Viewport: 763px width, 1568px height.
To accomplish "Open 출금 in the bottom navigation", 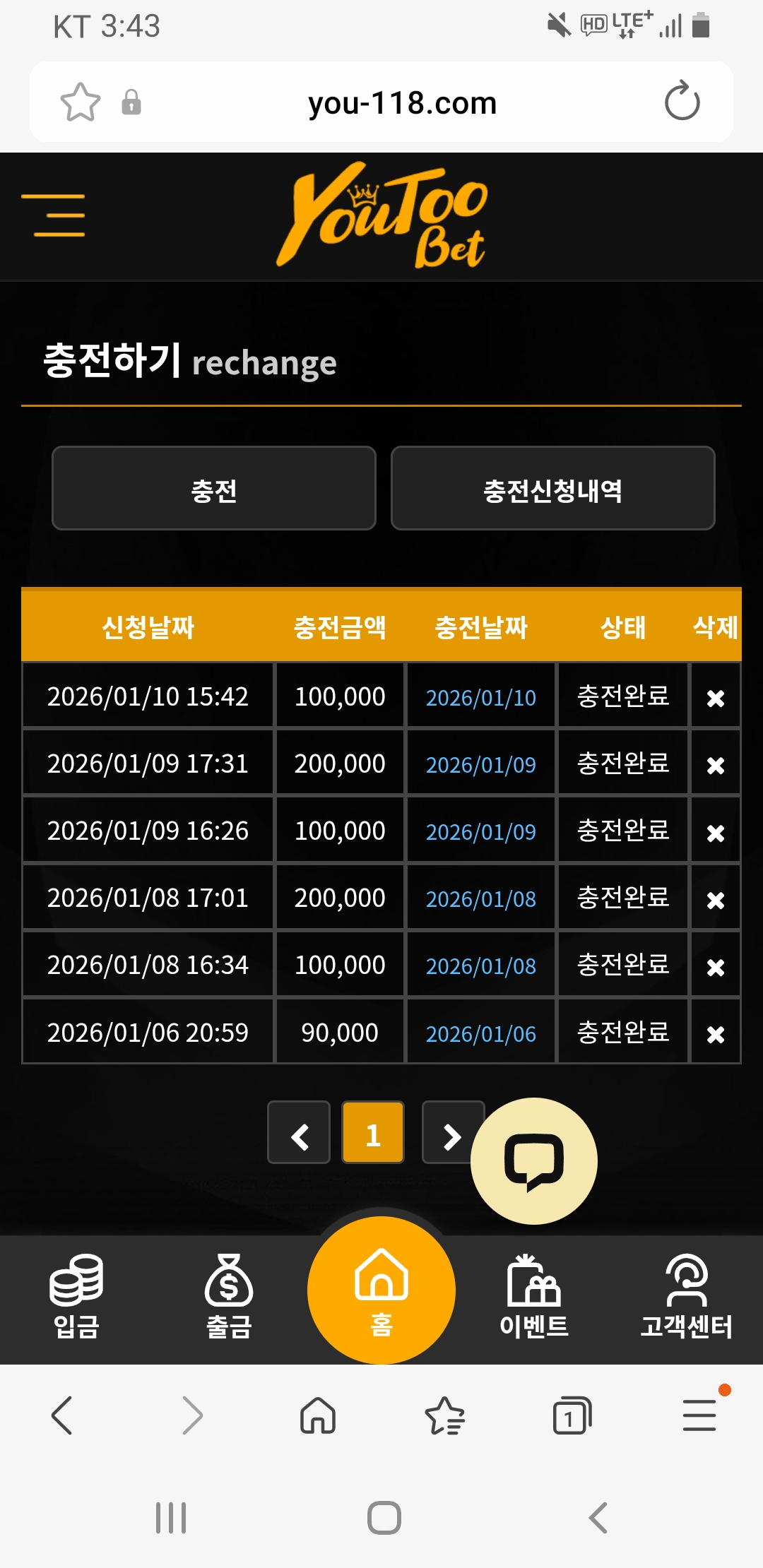I will coord(229,1297).
